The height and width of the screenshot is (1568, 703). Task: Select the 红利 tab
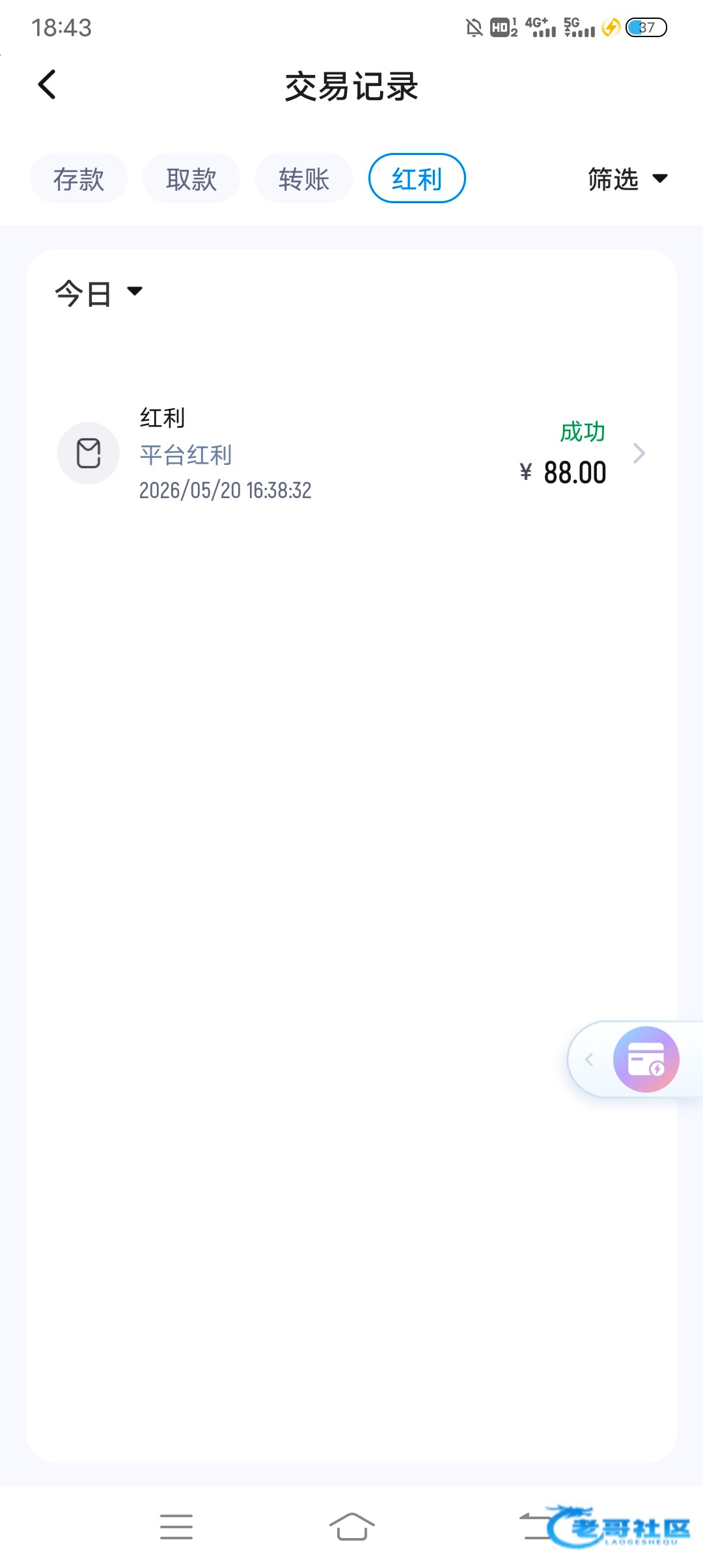(x=417, y=178)
